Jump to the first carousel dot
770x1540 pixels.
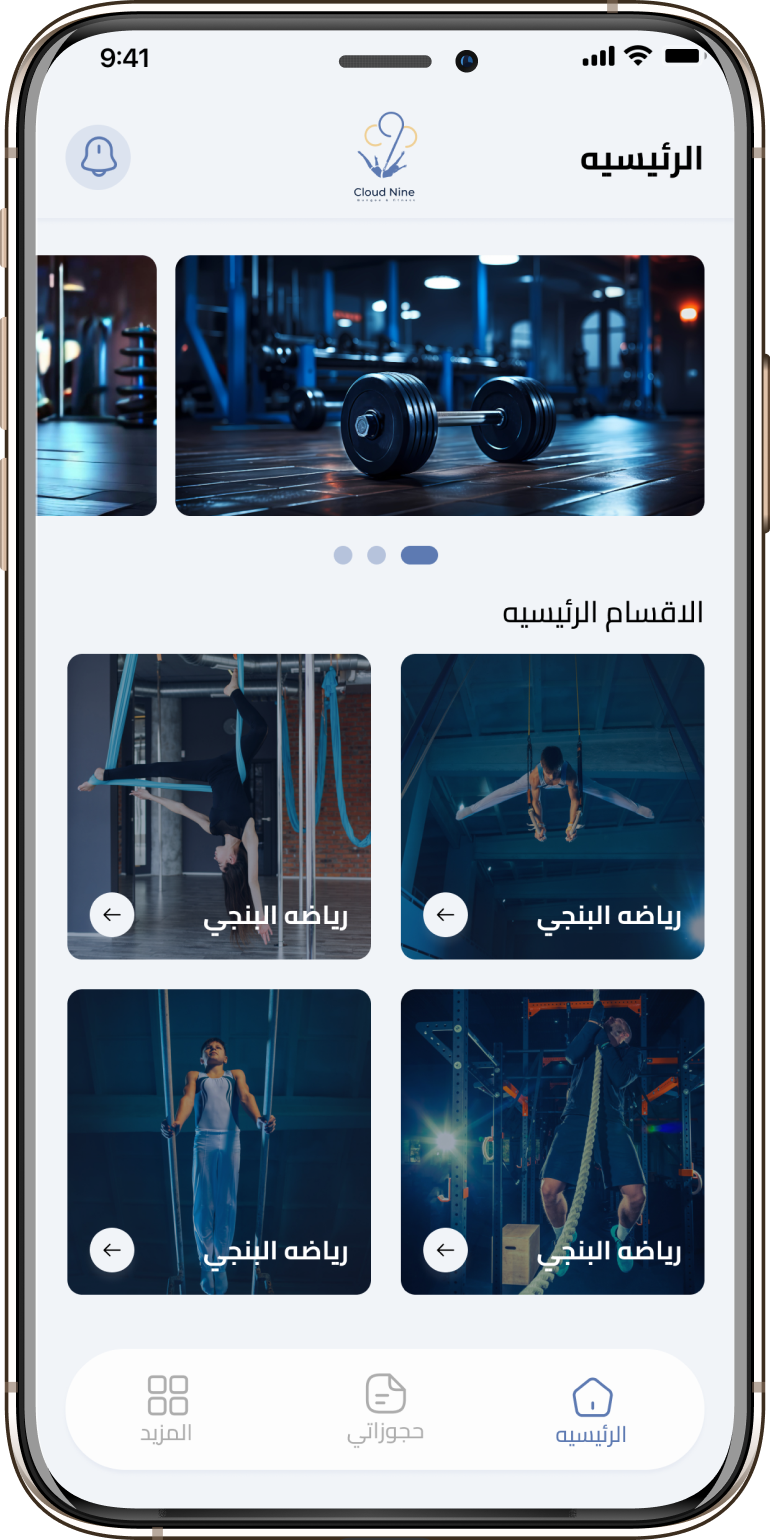click(x=343, y=555)
